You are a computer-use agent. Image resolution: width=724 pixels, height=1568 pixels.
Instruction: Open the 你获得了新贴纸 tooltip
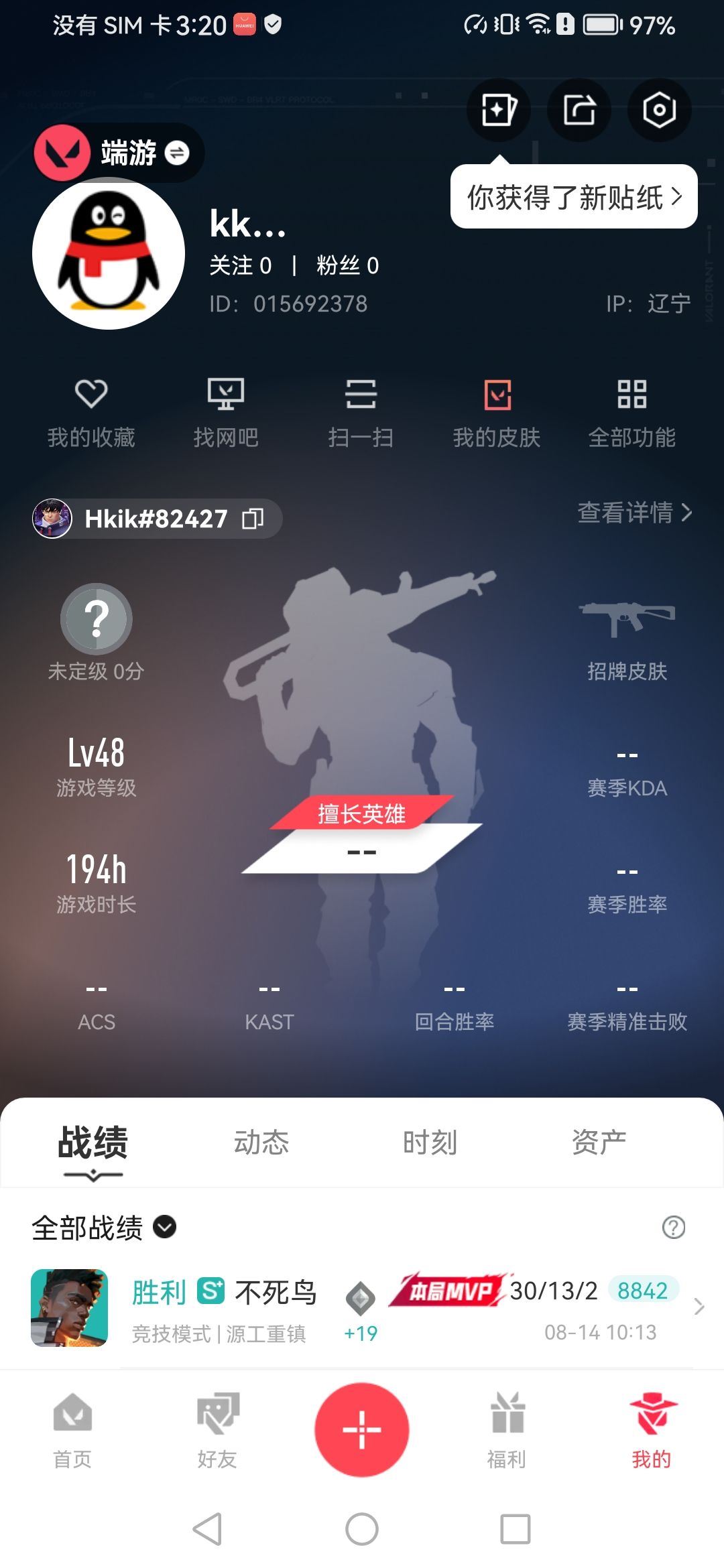coord(574,197)
